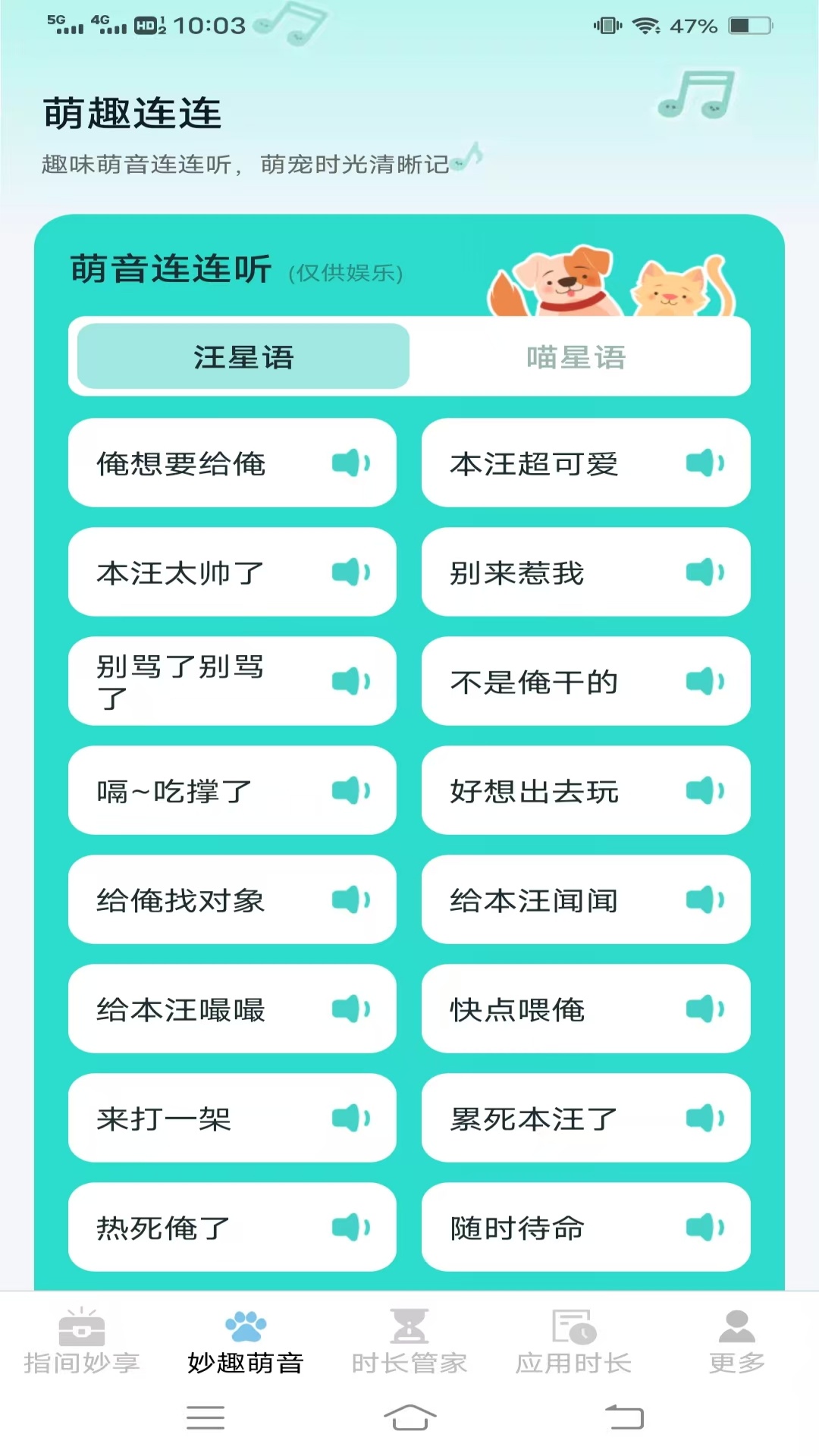819x1456 pixels.
Task: Open the 指间妙享 tab
Action: (x=82, y=1342)
